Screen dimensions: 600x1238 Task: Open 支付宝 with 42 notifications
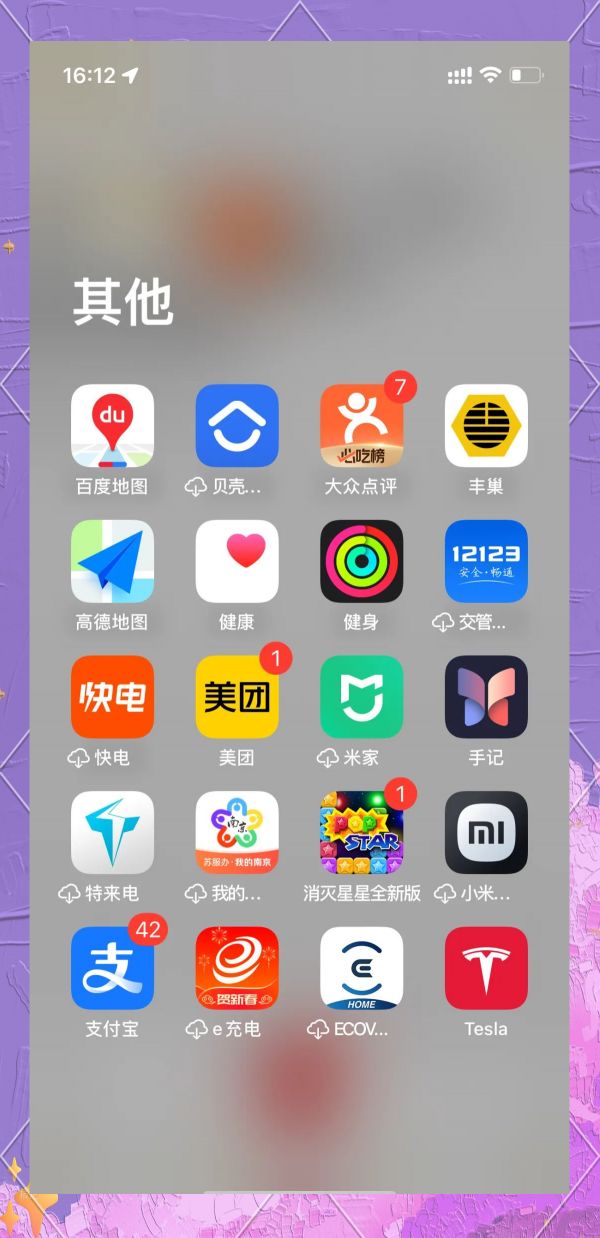click(112, 968)
